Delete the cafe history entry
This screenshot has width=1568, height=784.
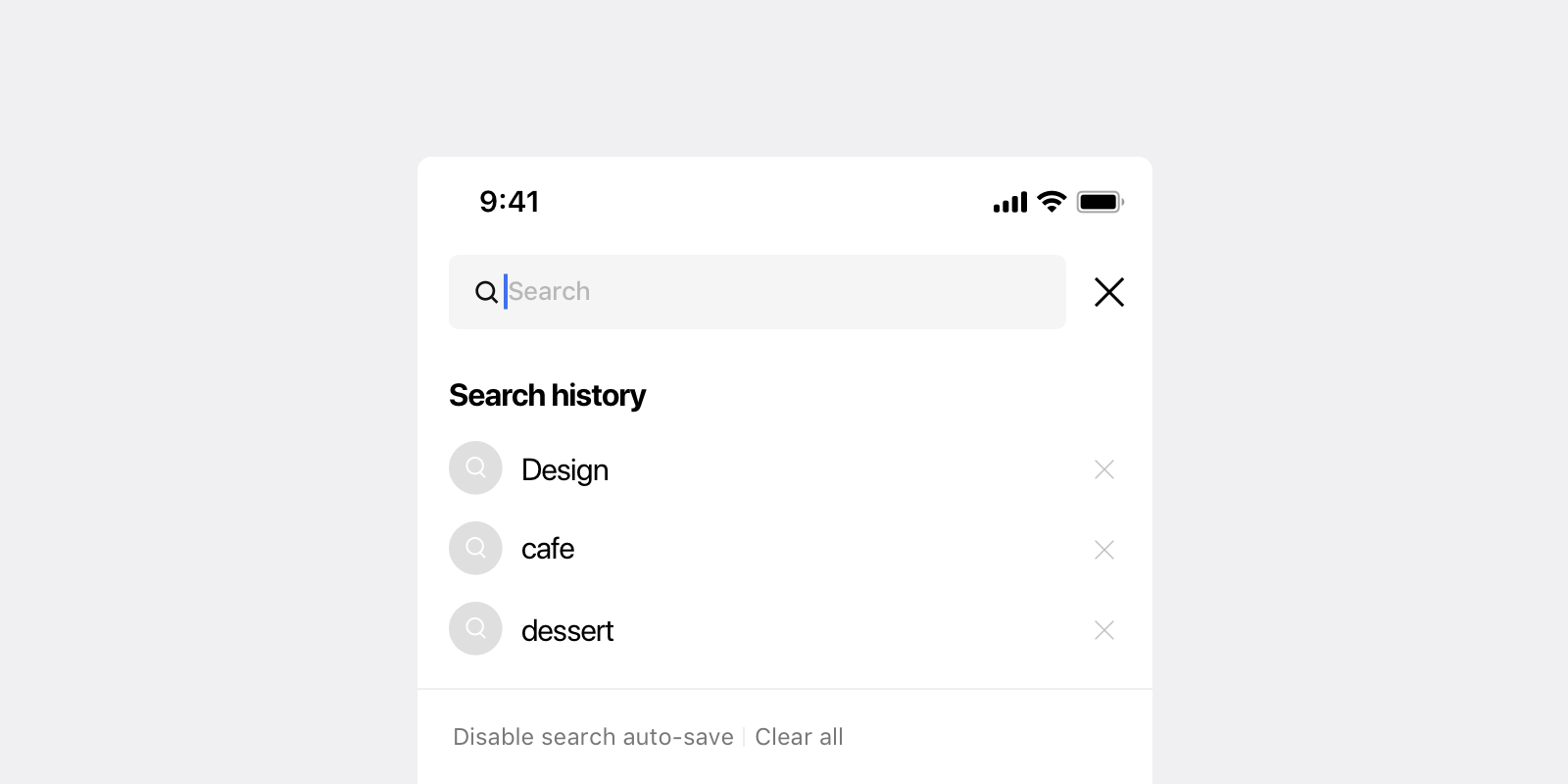(1104, 550)
